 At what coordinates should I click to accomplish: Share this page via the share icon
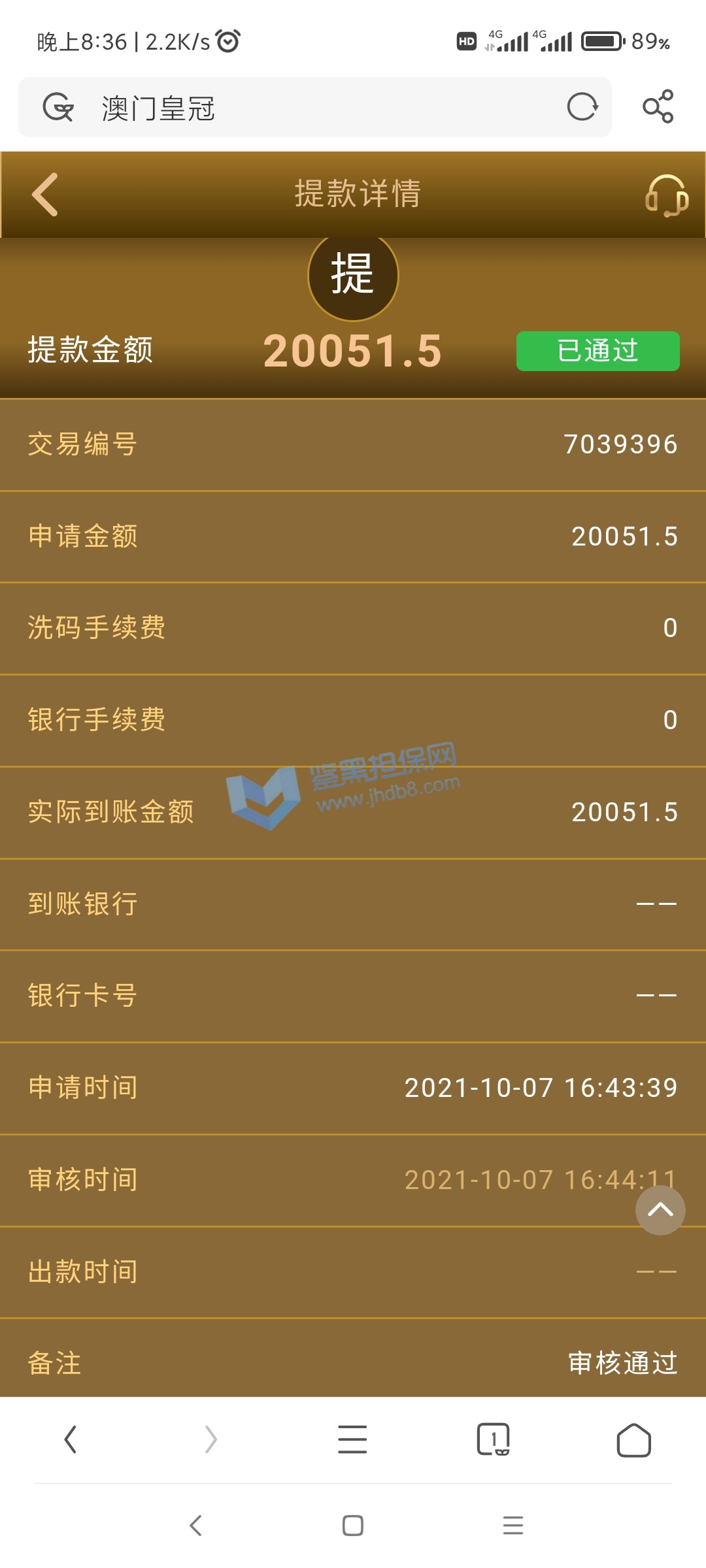[x=658, y=106]
